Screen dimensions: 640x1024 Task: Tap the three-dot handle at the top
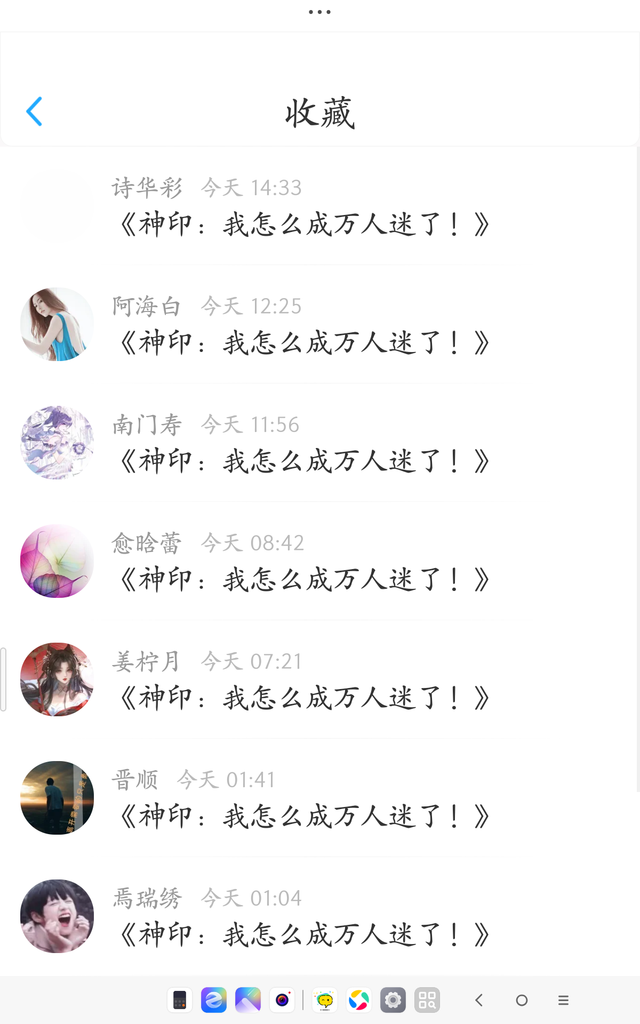(x=320, y=12)
